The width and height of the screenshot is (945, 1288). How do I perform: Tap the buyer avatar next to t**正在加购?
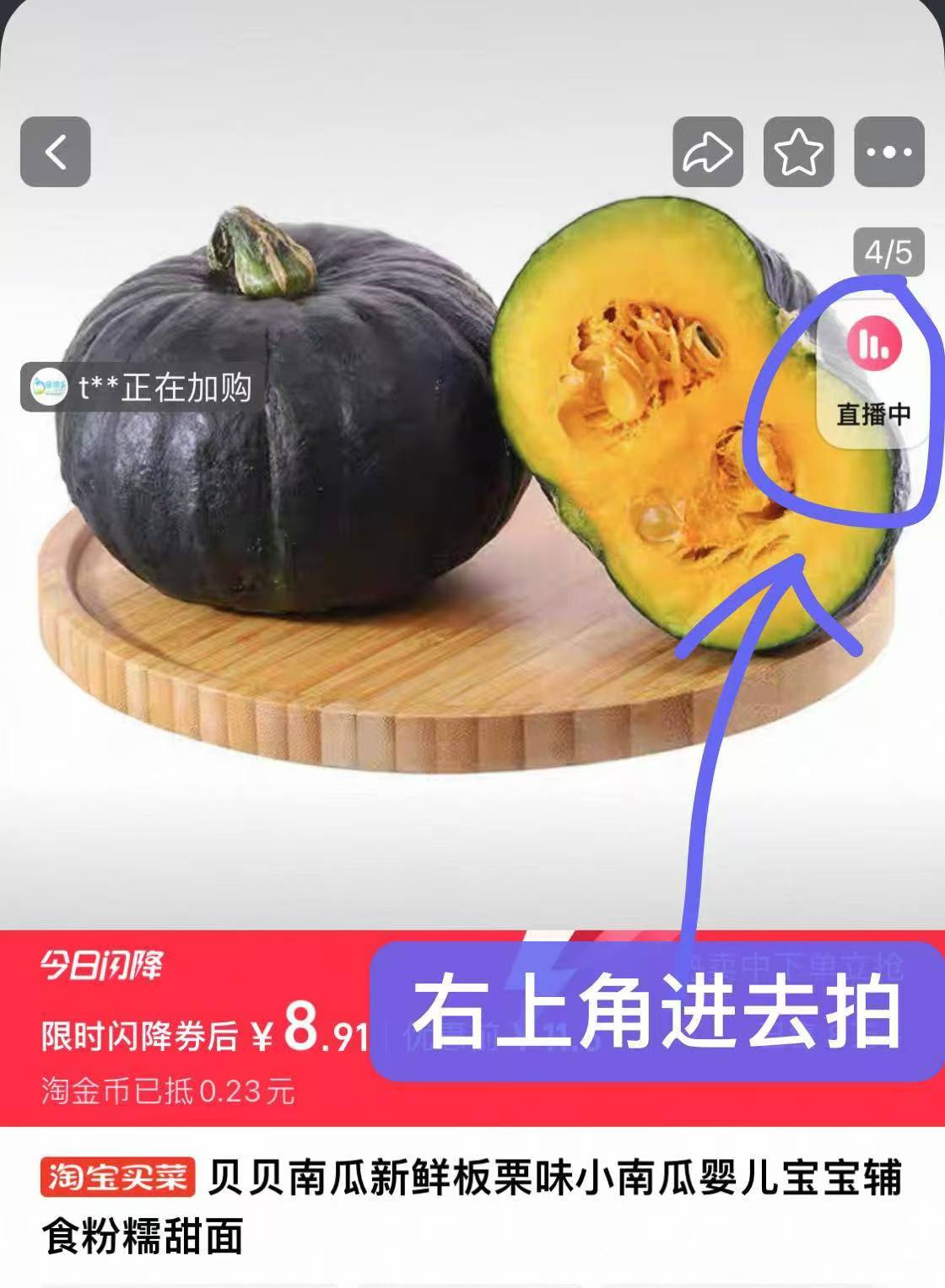pos(51,388)
